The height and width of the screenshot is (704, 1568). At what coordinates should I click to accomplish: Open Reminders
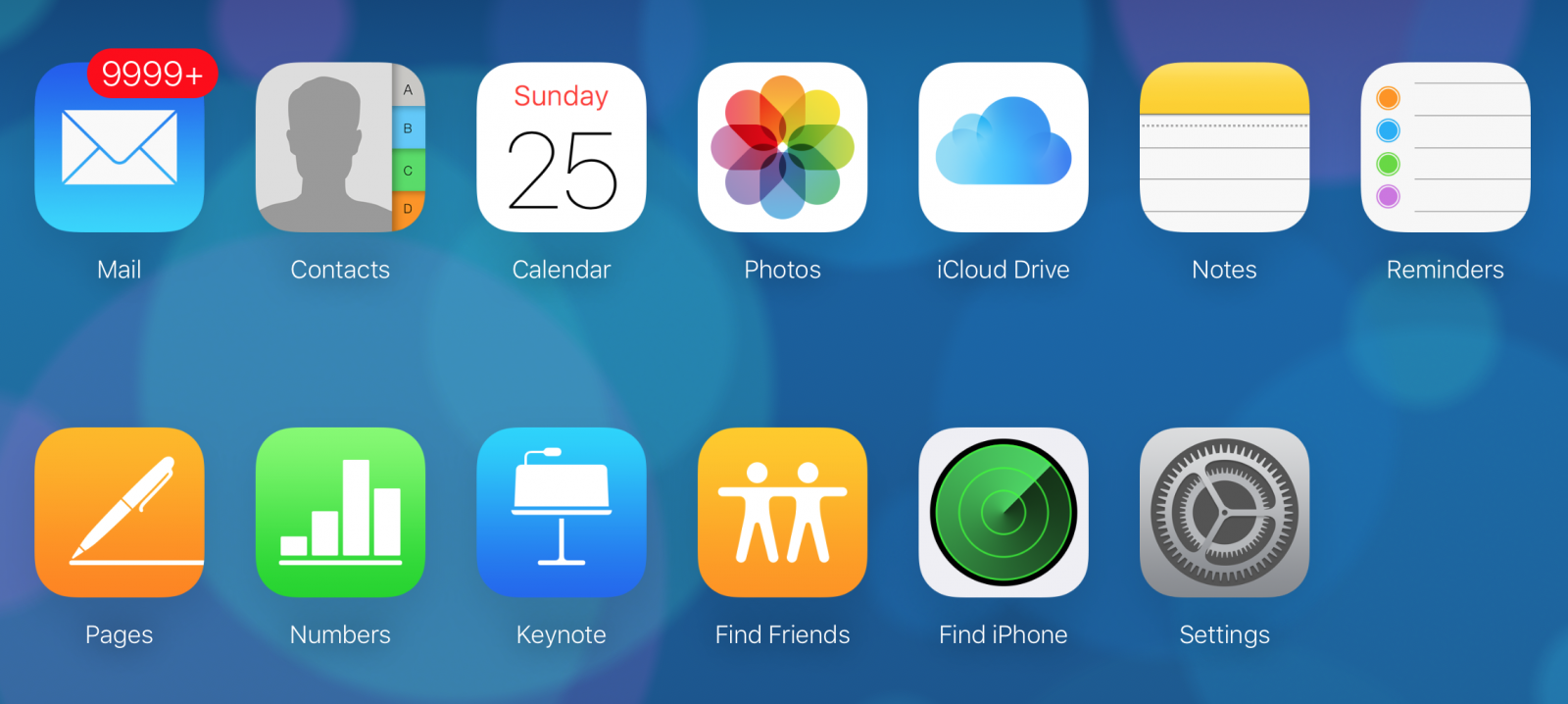tap(1445, 148)
